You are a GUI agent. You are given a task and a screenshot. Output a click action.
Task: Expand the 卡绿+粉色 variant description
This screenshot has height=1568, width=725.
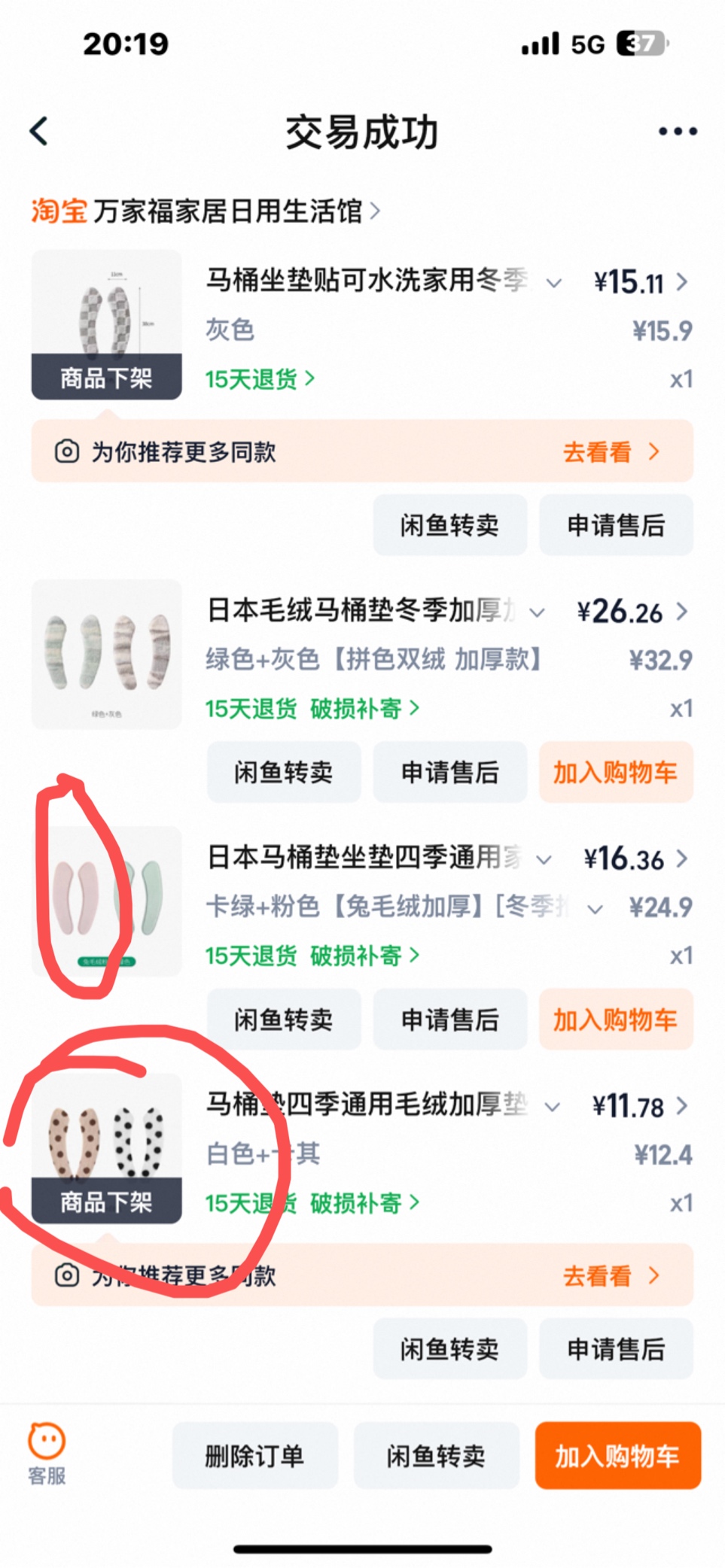595,908
